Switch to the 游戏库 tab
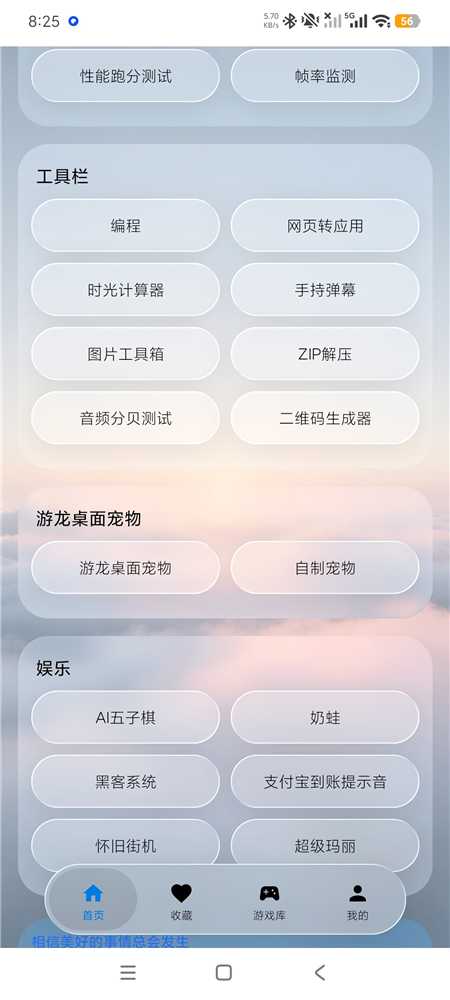Image resolution: width=450 pixels, height=1000 pixels. (x=269, y=901)
